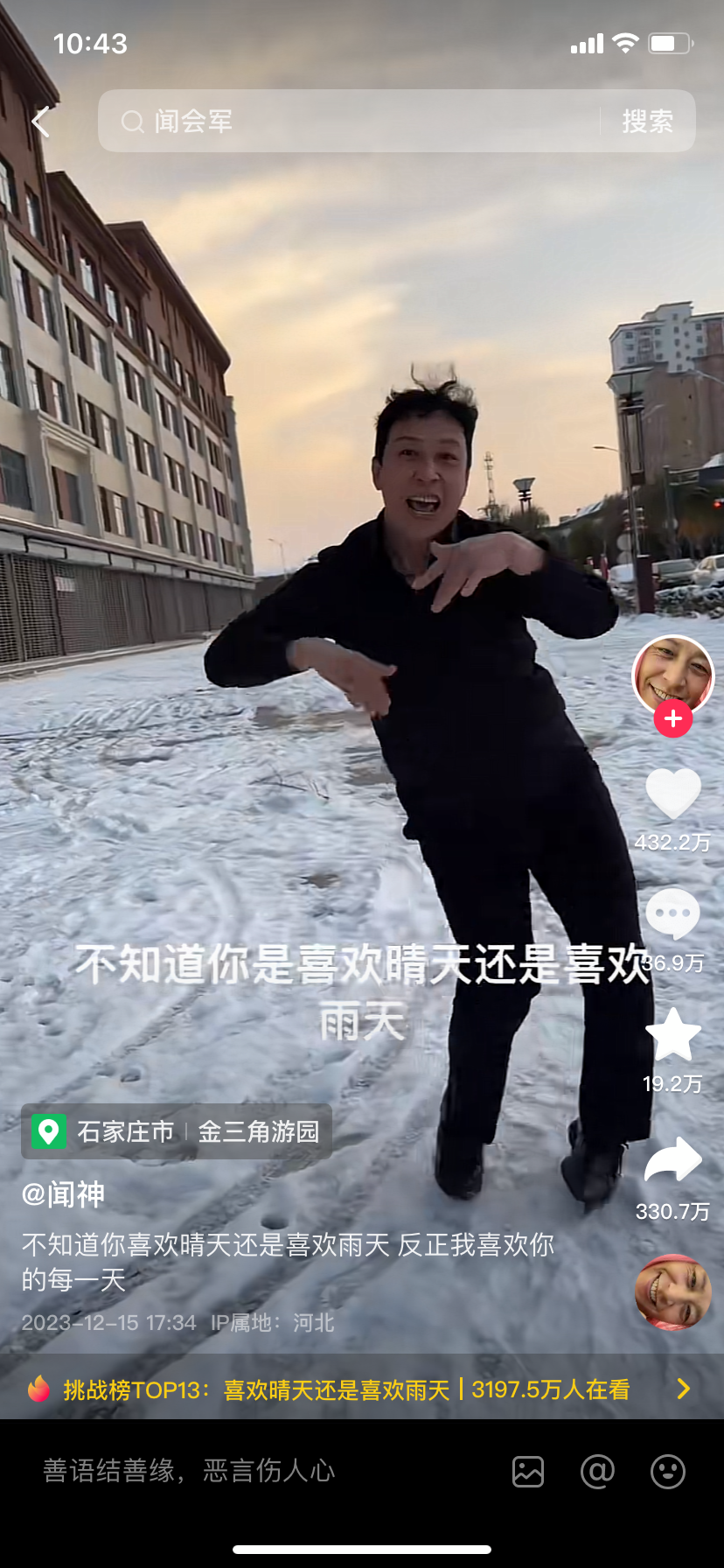Follow the creator with the red plus
Viewport: 724px width, 1568px height.
pos(672,719)
